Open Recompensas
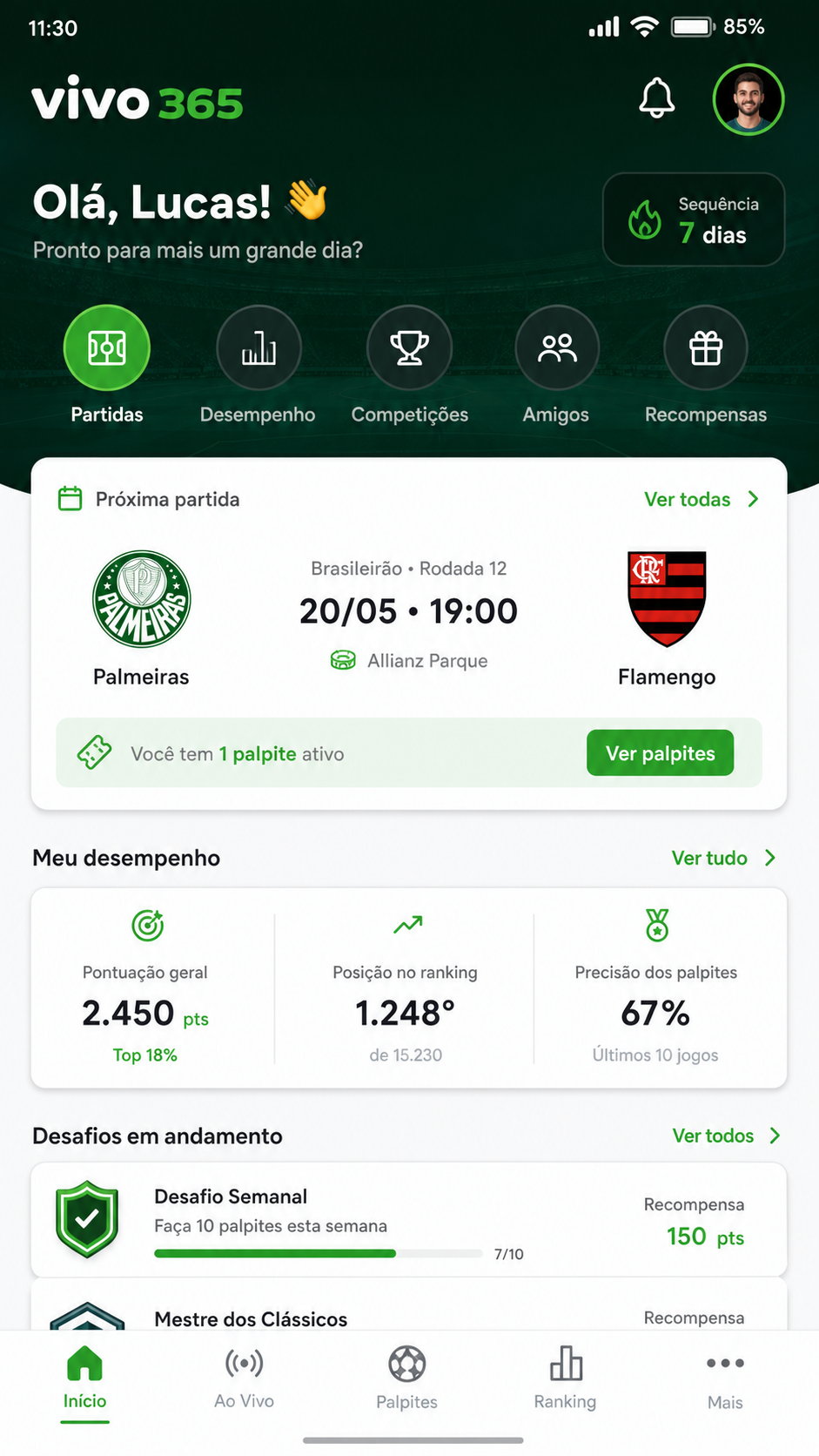The width and height of the screenshot is (819, 1456). 706,365
